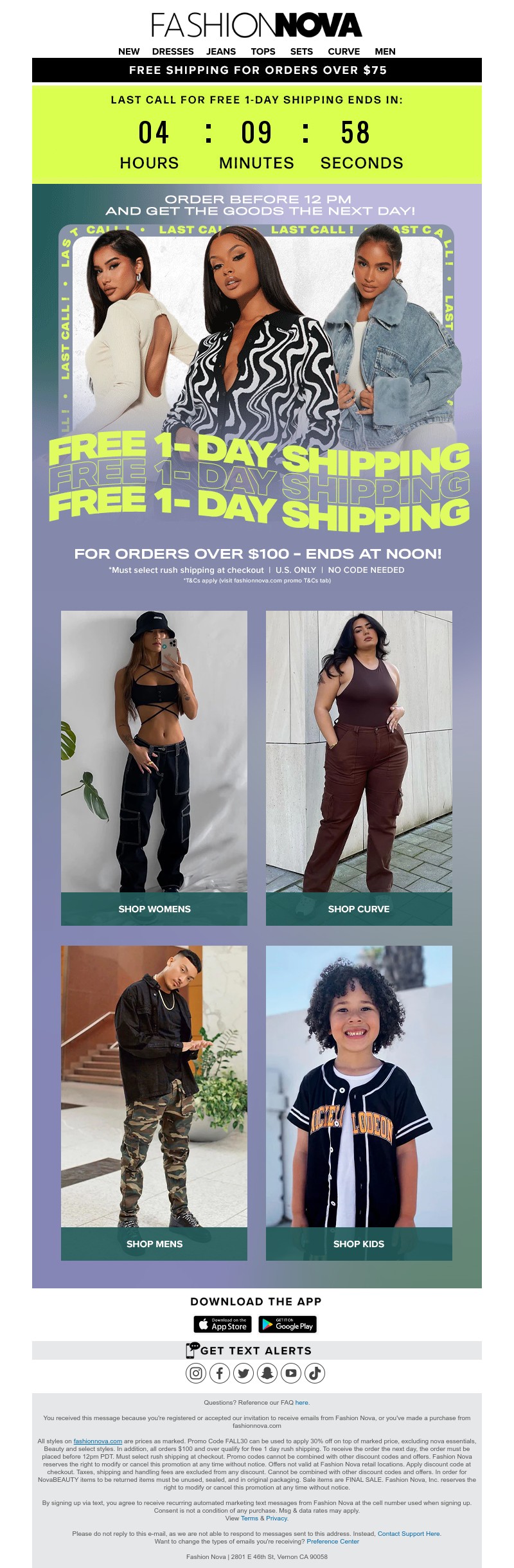Screen dimensions: 514x1568
Task: Go to the DRESSES section
Action: (173, 51)
